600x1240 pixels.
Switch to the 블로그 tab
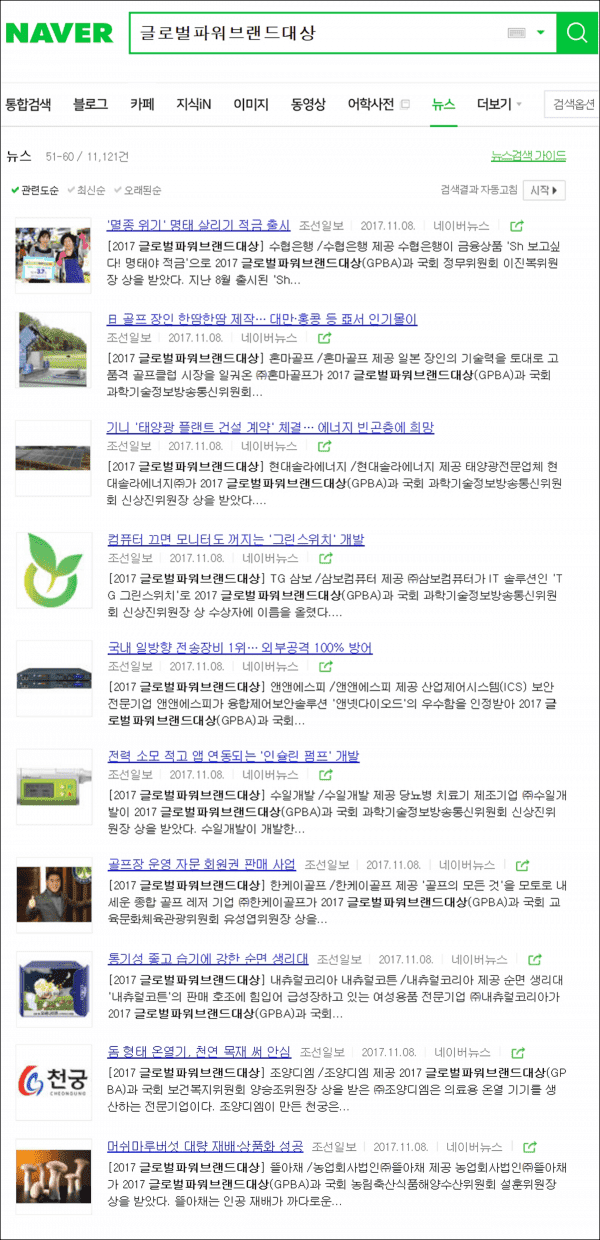pyautogui.click(x=90, y=104)
